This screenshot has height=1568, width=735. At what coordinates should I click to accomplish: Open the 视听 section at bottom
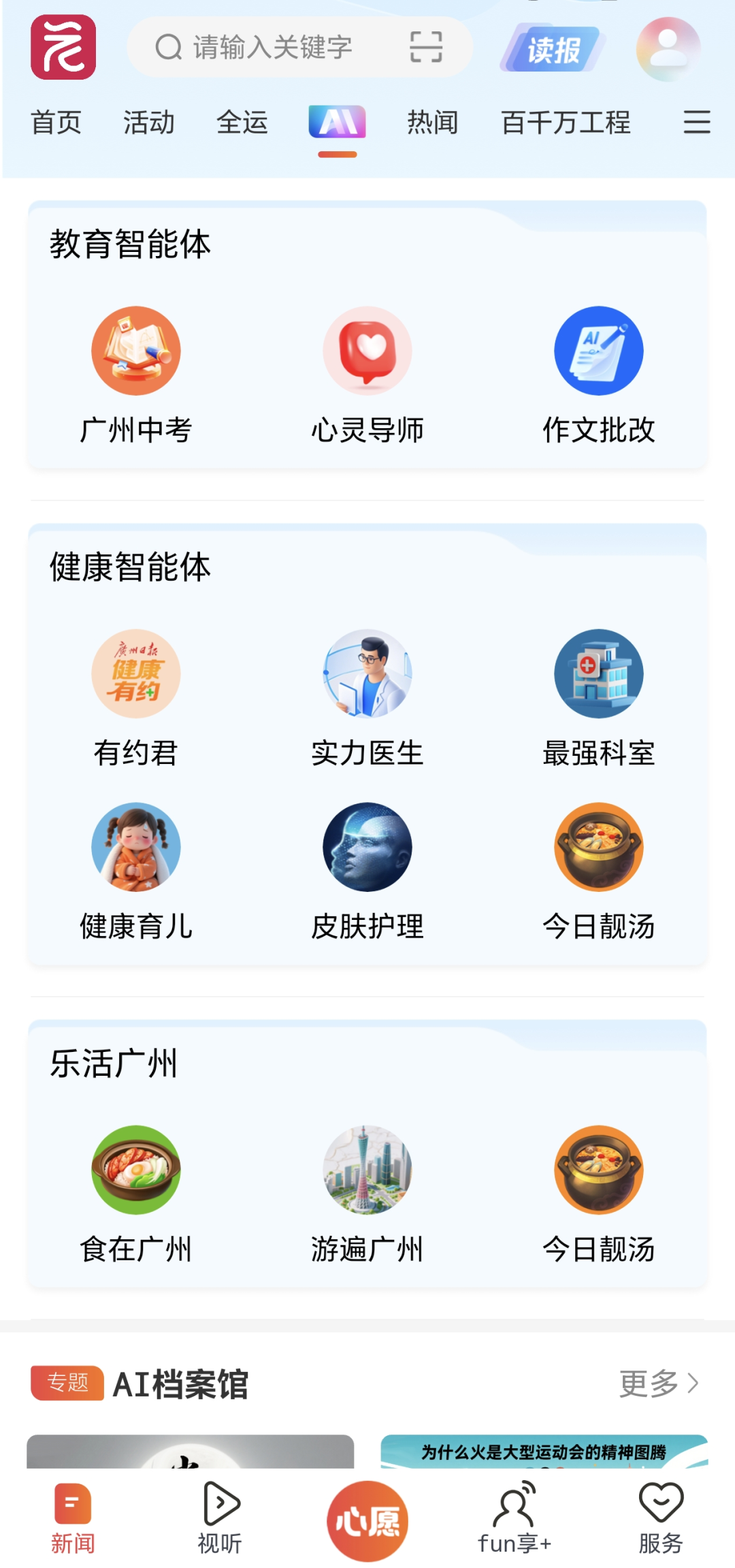(x=220, y=1513)
